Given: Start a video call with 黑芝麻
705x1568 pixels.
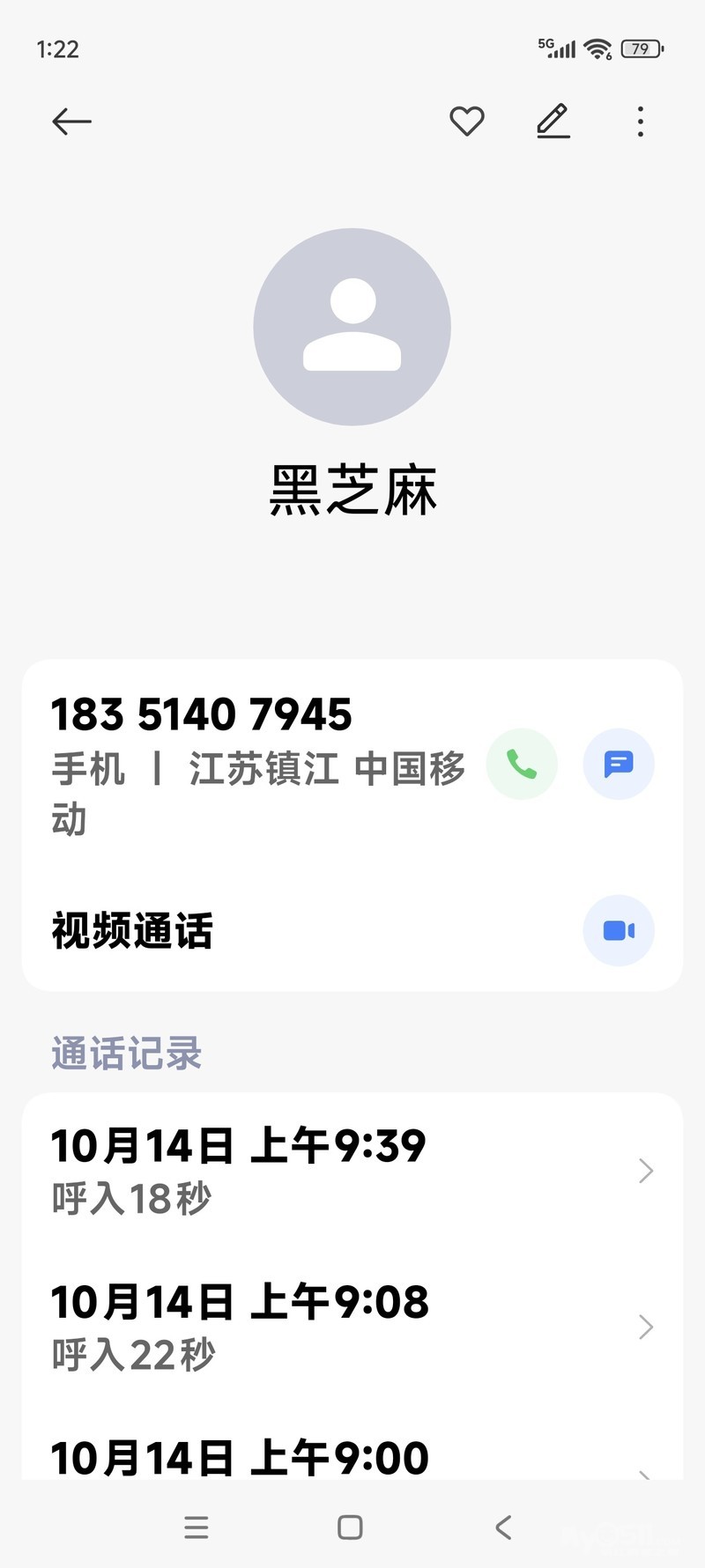Looking at the screenshot, I should click(x=619, y=930).
